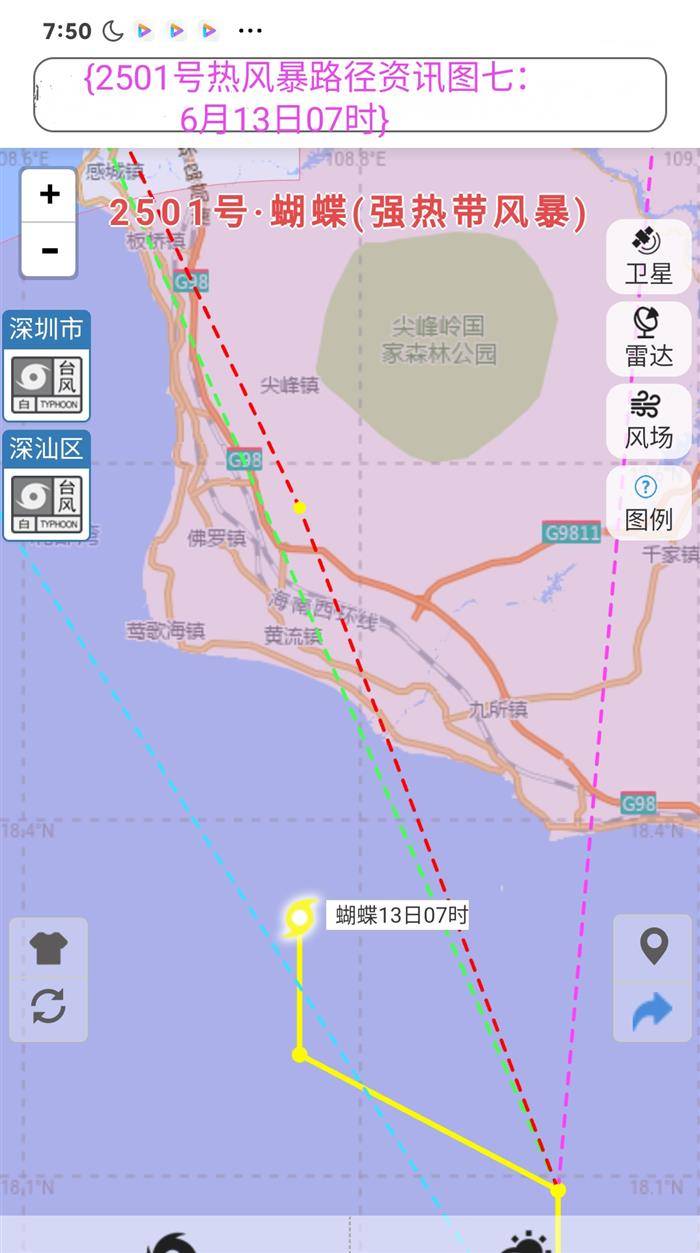Zoom out of the map

click(x=49, y=250)
